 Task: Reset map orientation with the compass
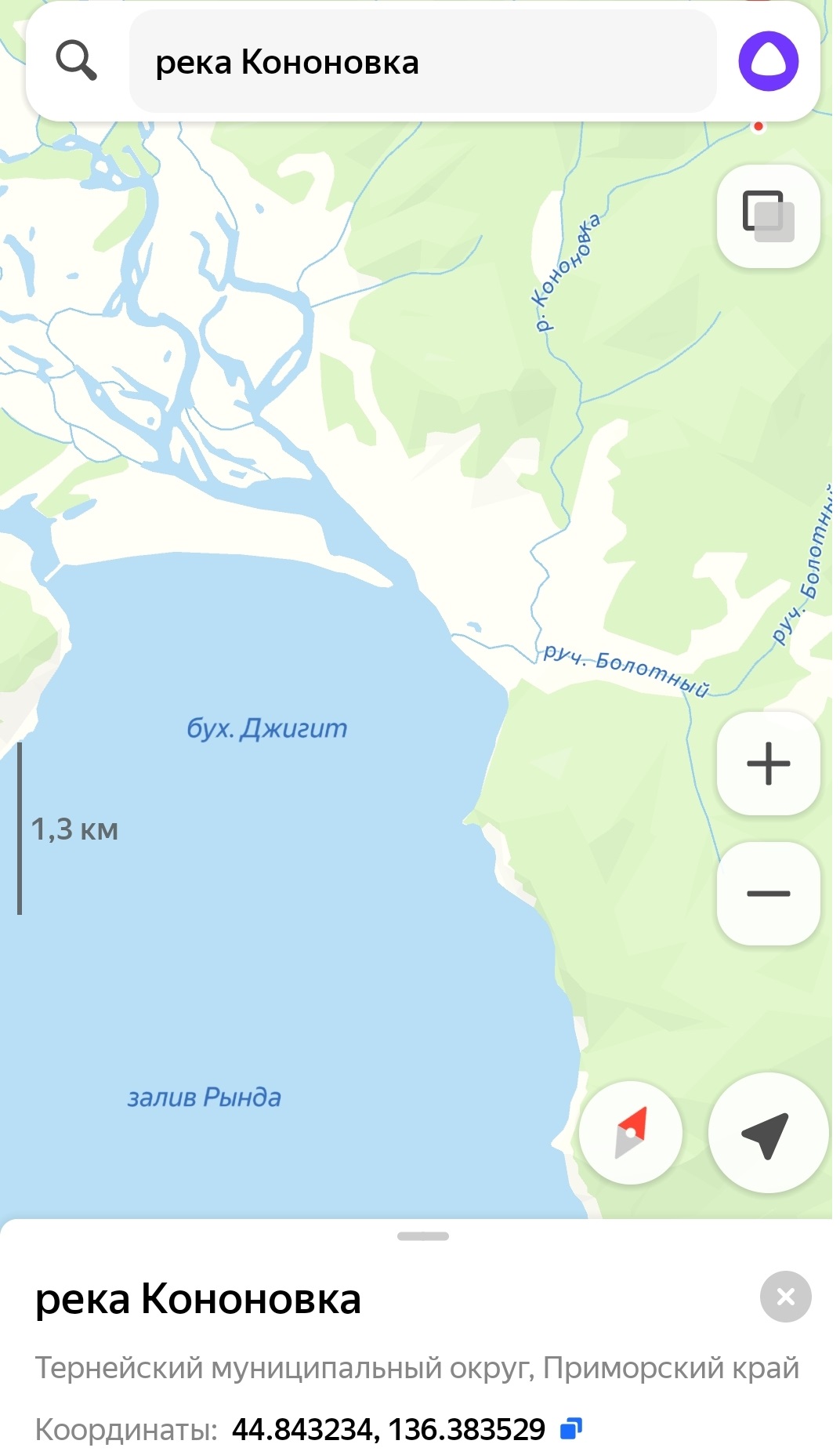(631, 1133)
